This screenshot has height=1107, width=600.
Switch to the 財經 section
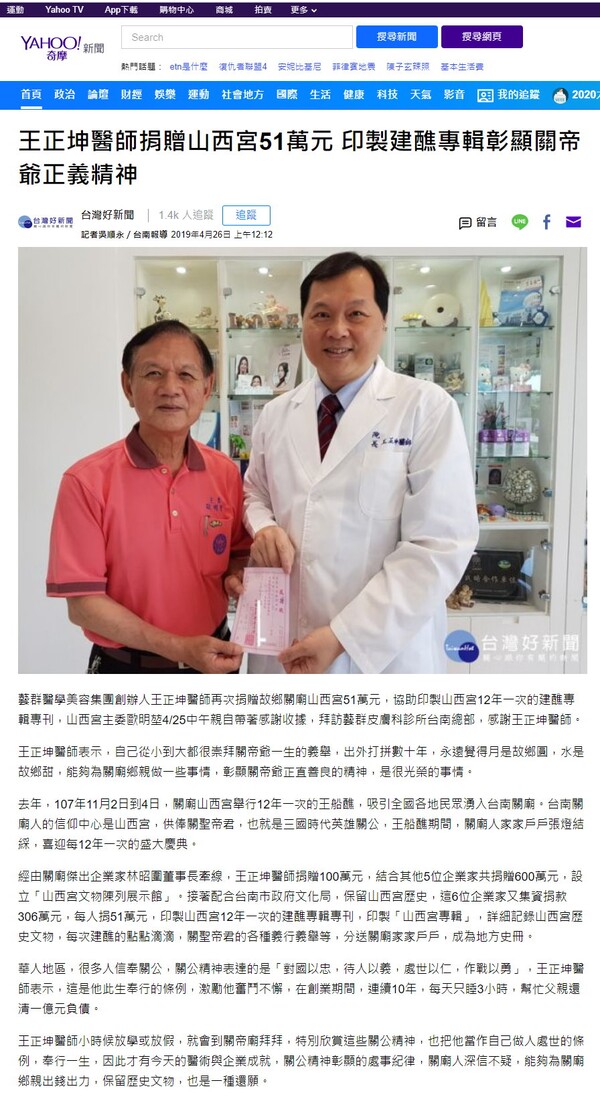[131, 94]
